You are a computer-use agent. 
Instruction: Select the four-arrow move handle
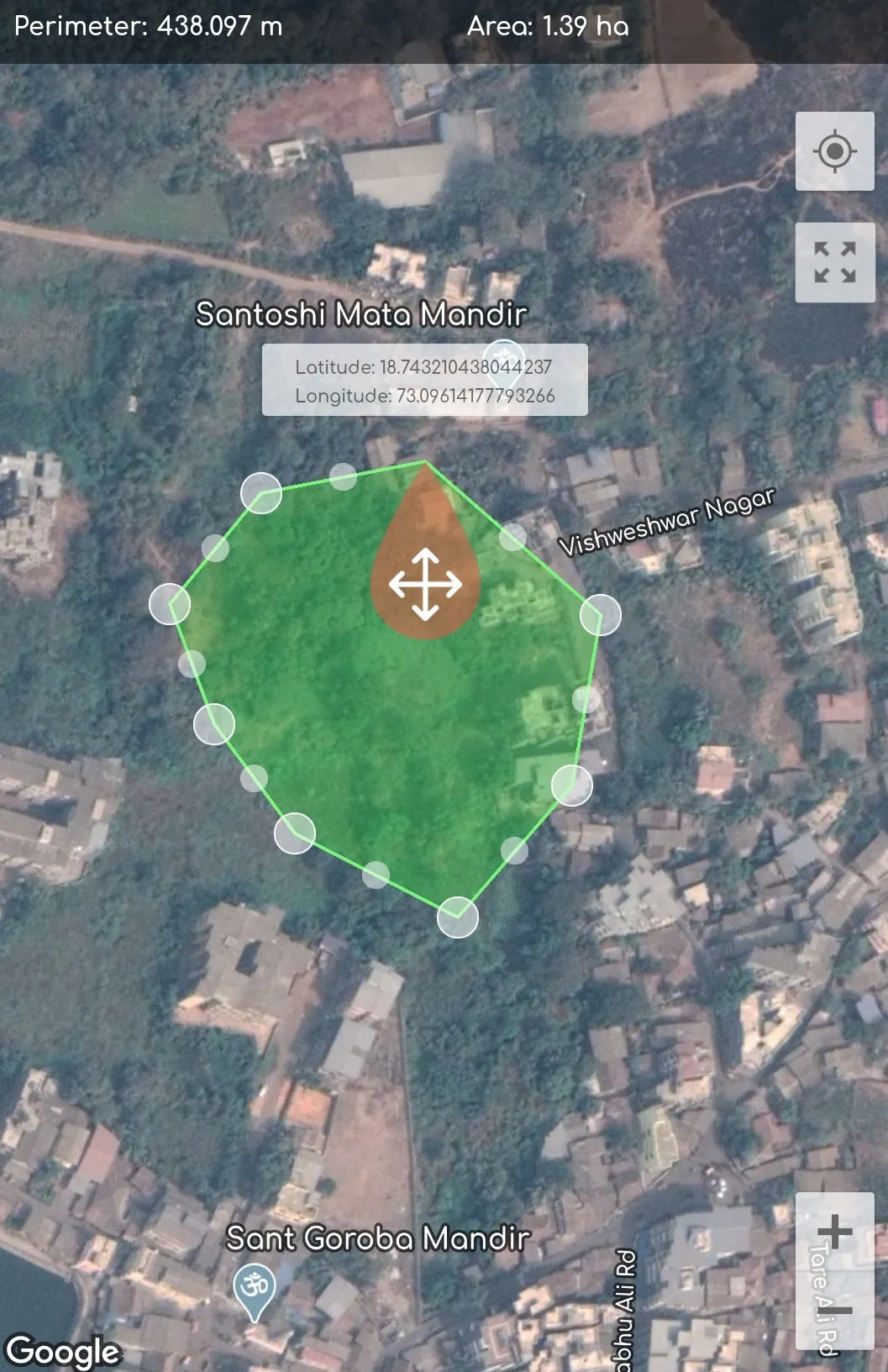pyautogui.click(x=425, y=585)
